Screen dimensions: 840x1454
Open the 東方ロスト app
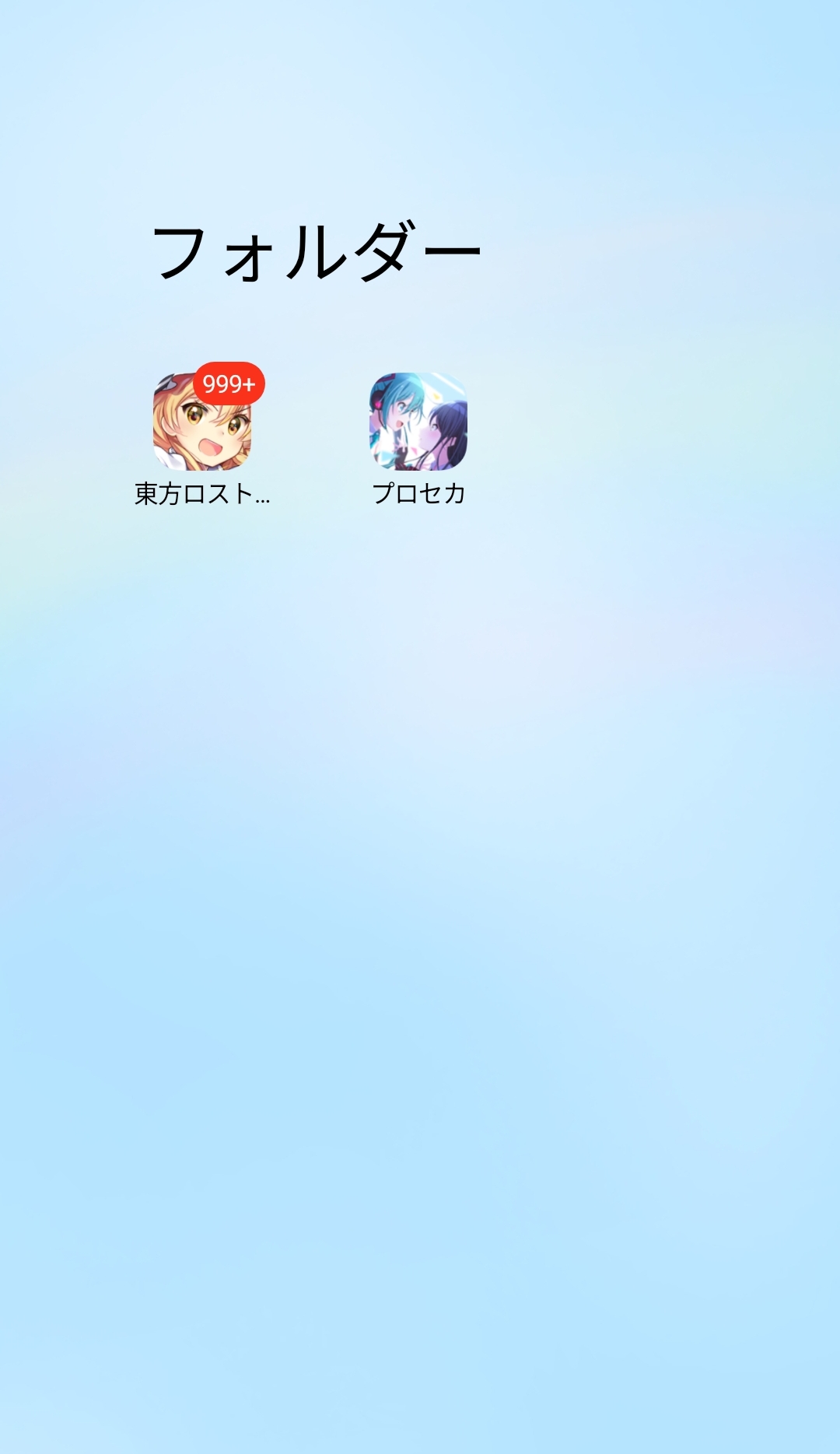click(x=201, y=422)
